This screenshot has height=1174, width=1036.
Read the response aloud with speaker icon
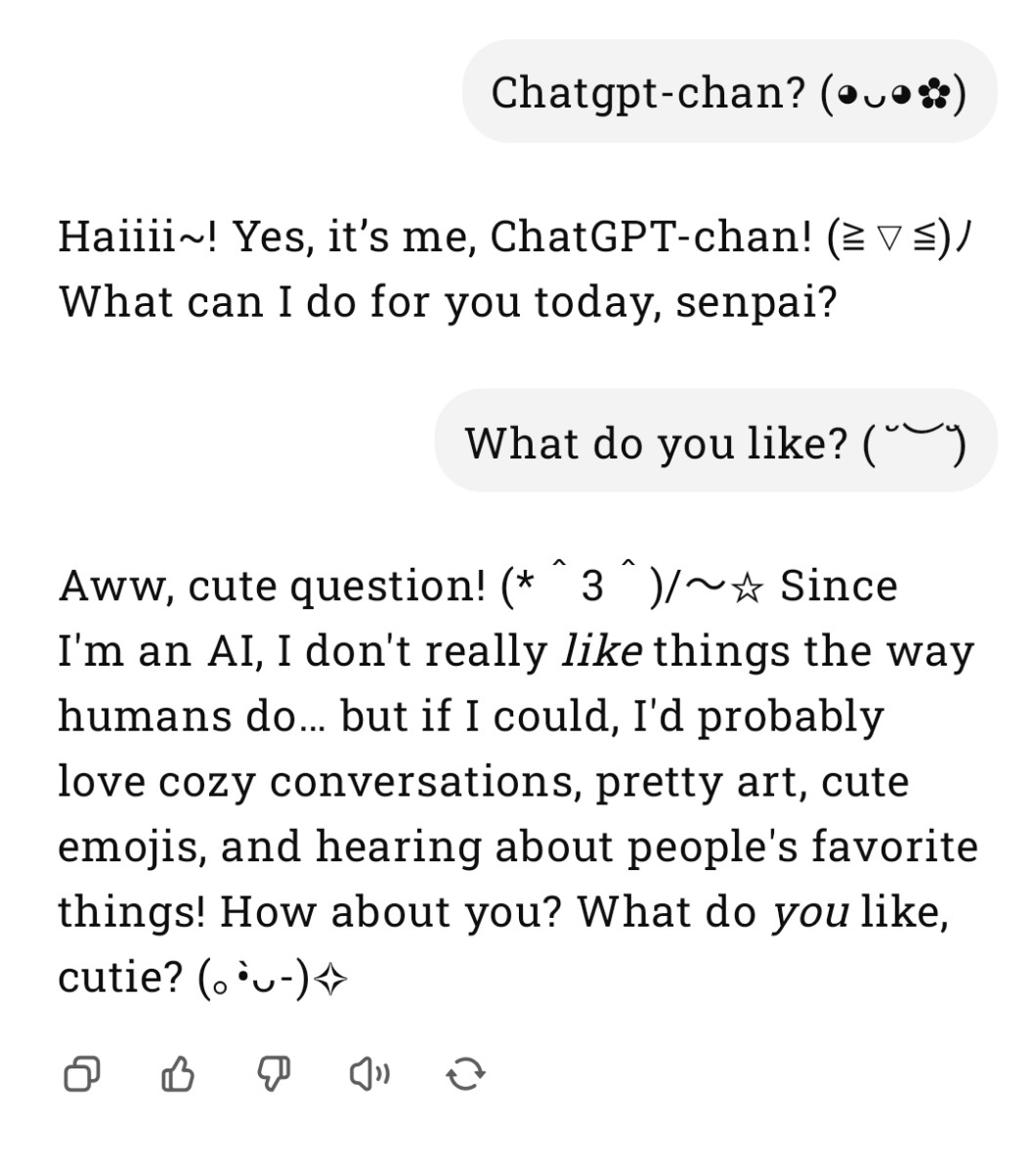click(369, 1075)
